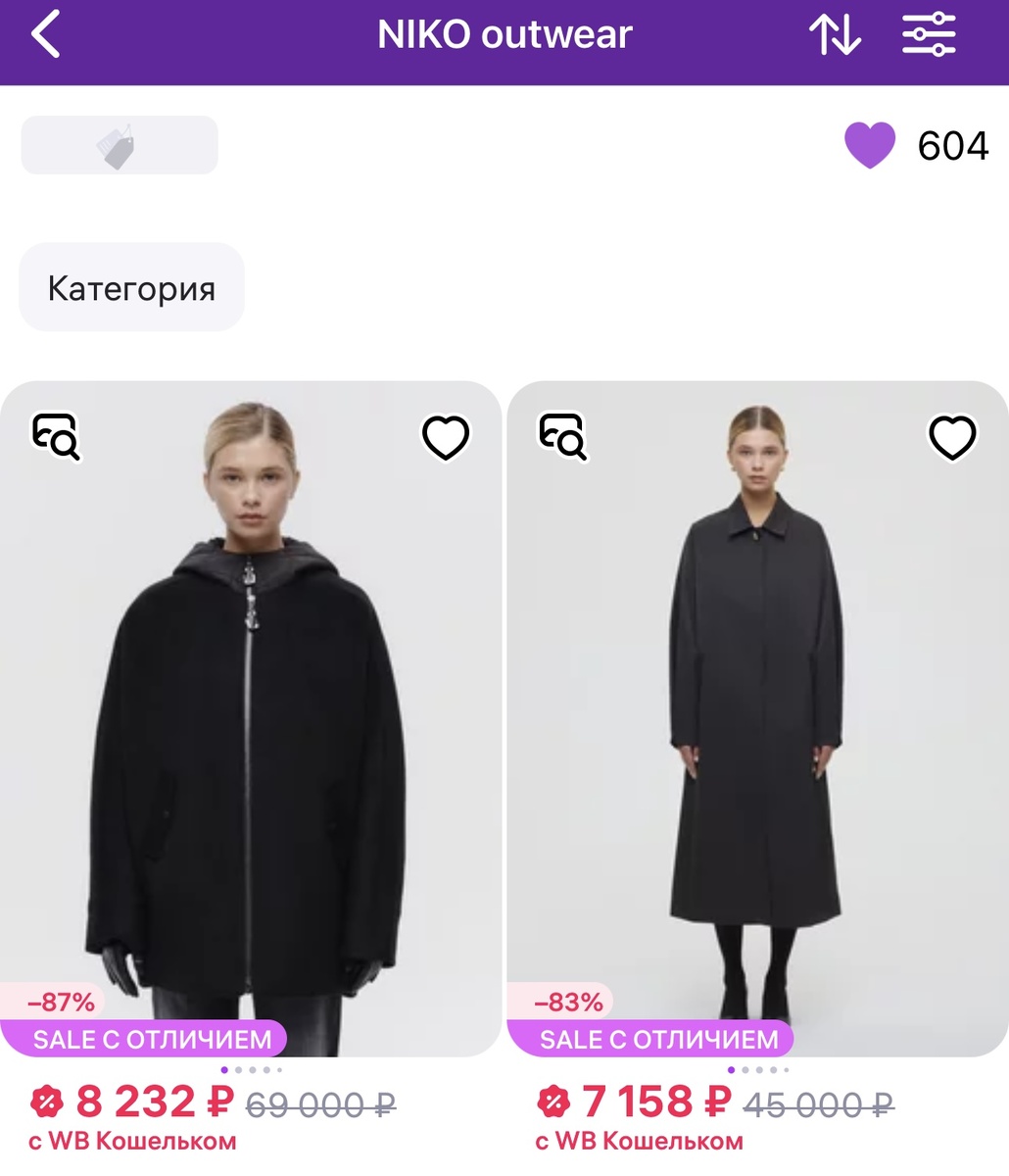1009x1176 pixels.
Task: Toggle the brand like heart showing 604
Action: [869, 146]
